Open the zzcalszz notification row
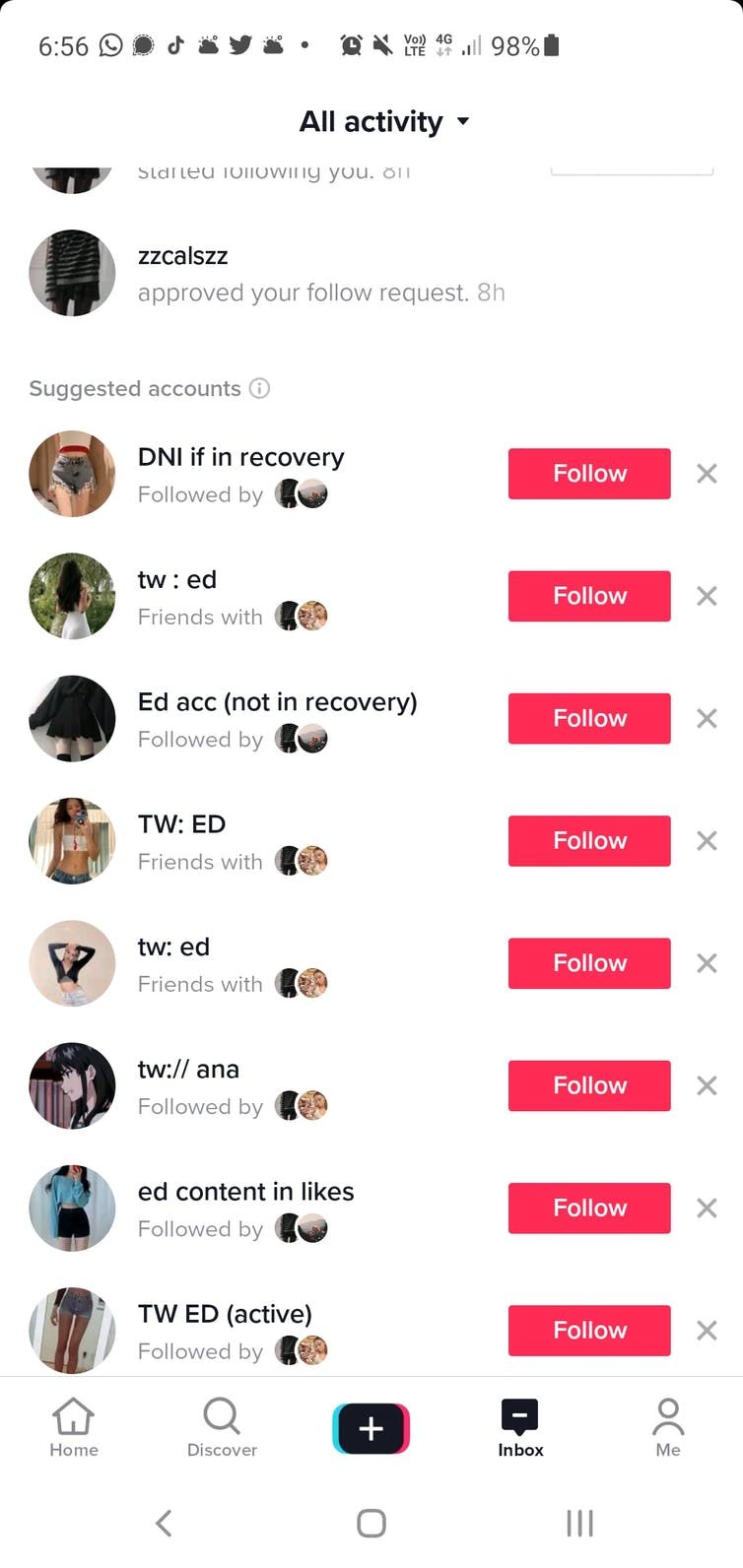 tap(320, 274)
